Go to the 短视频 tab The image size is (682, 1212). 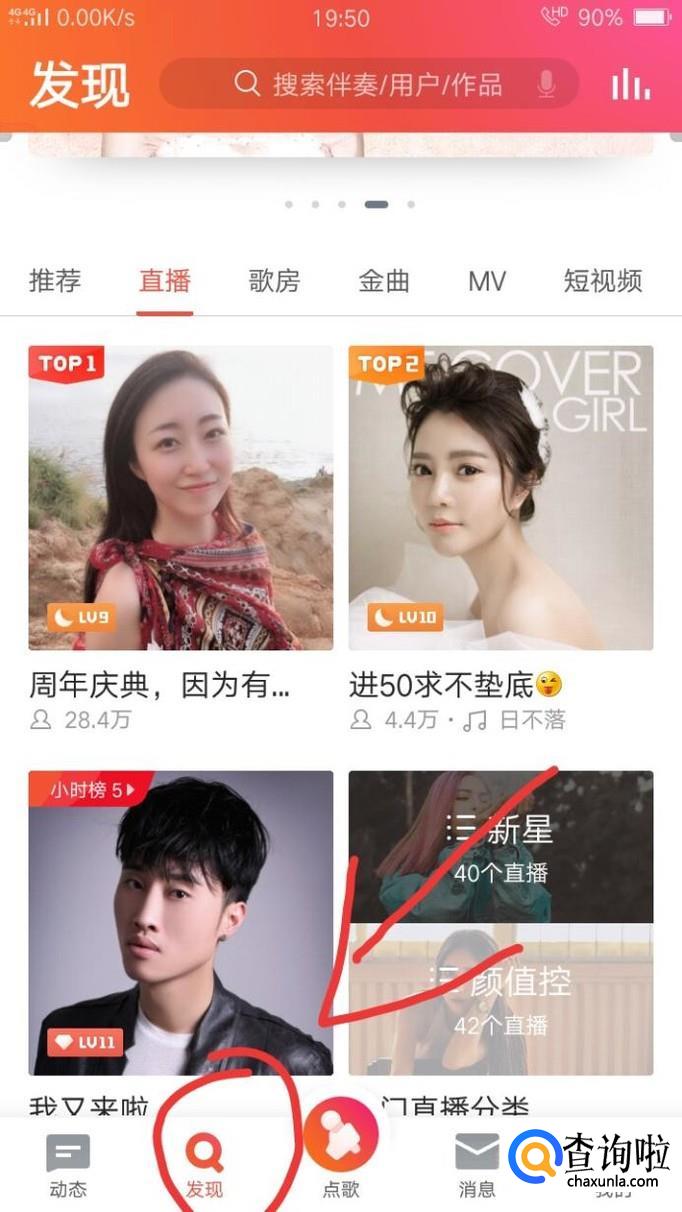coord(602,281)
